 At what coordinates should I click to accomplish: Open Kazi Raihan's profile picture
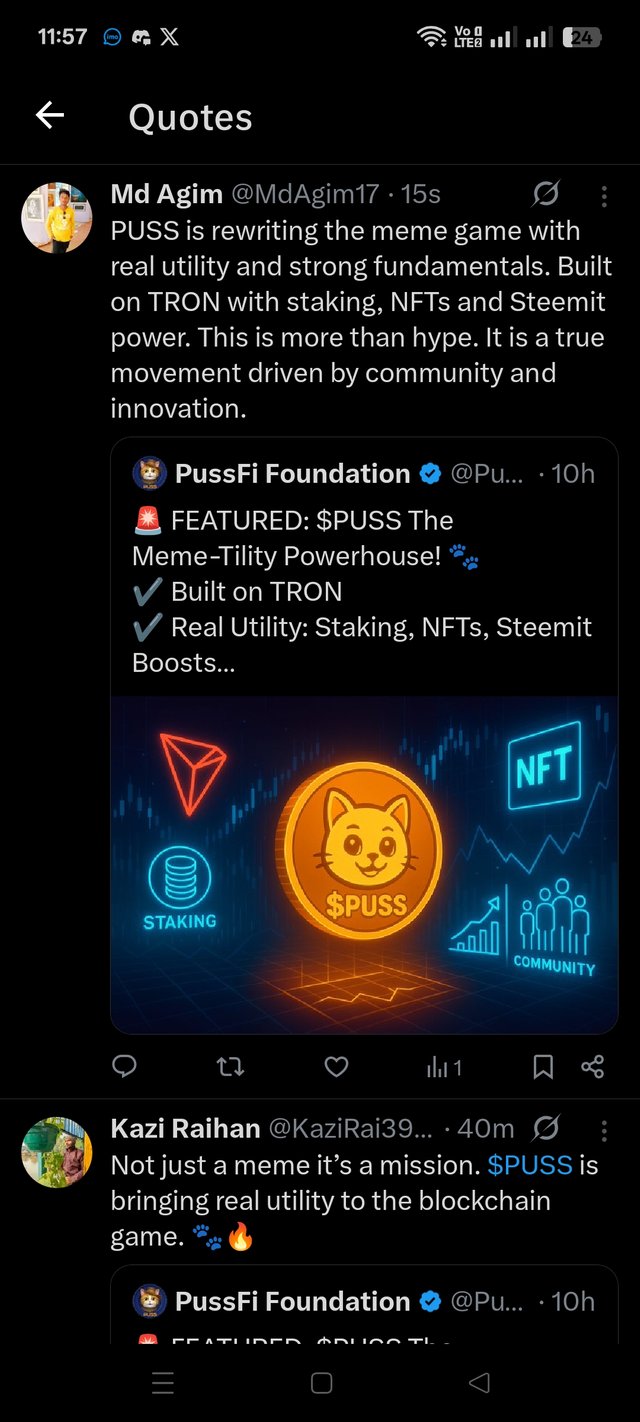56,1152
